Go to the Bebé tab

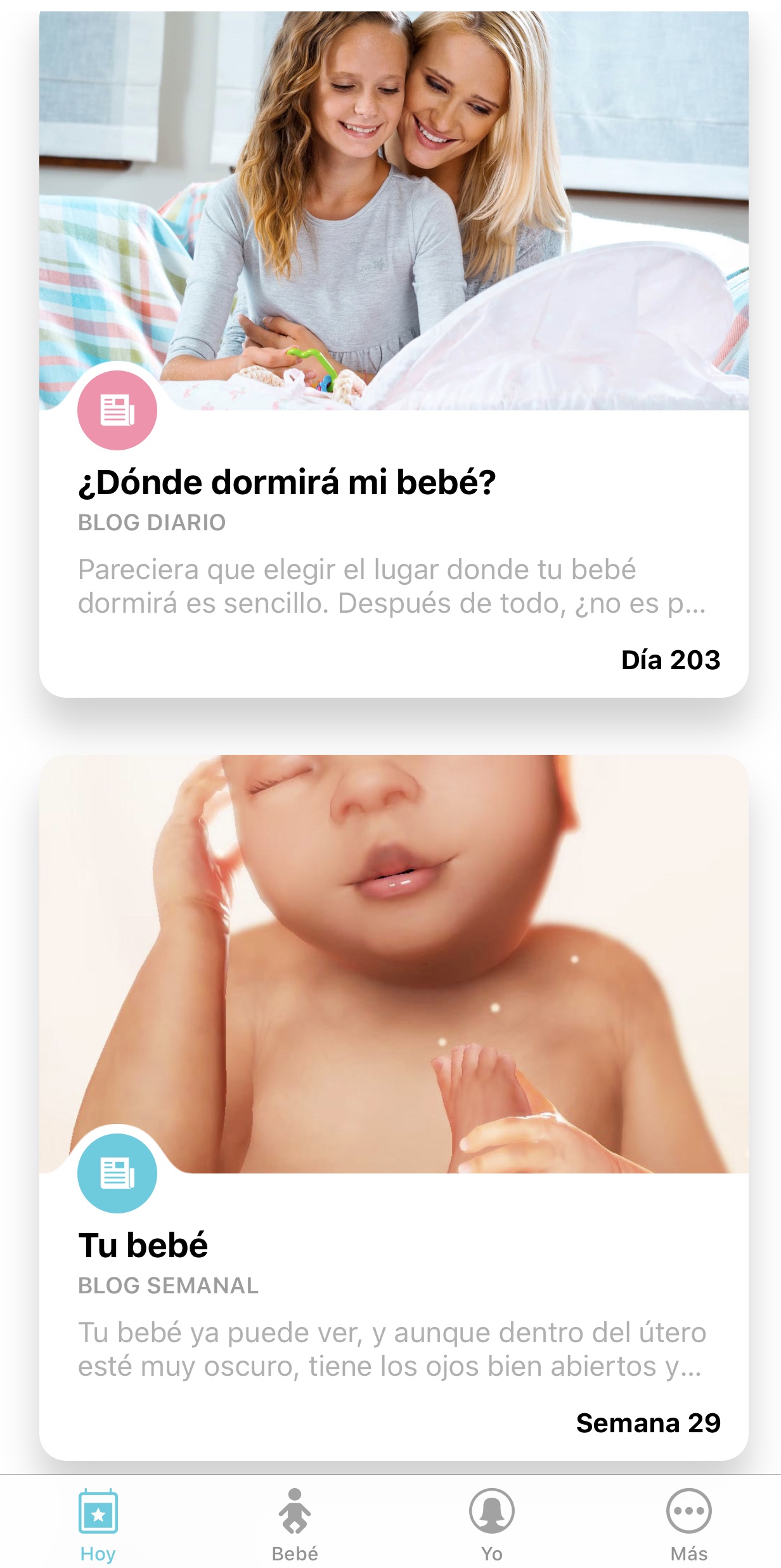[295, 1524]
